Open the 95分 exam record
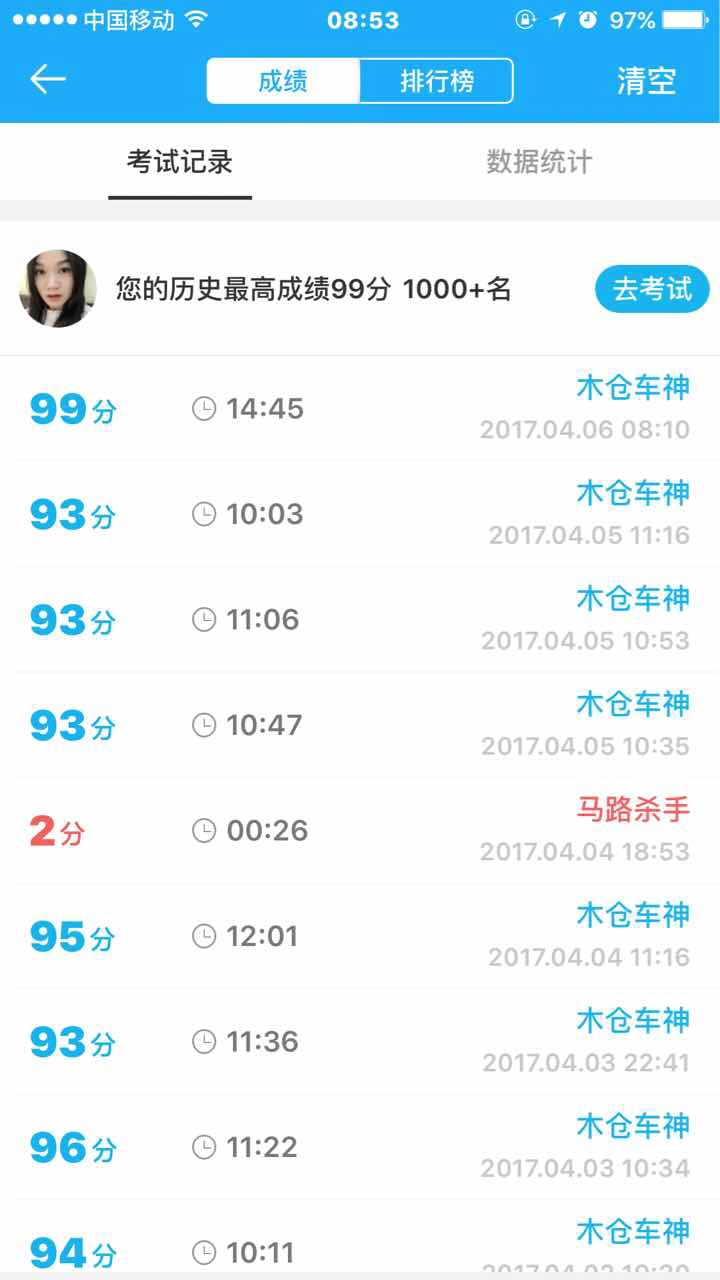720x1280 pixels. [x=360, y=937]
